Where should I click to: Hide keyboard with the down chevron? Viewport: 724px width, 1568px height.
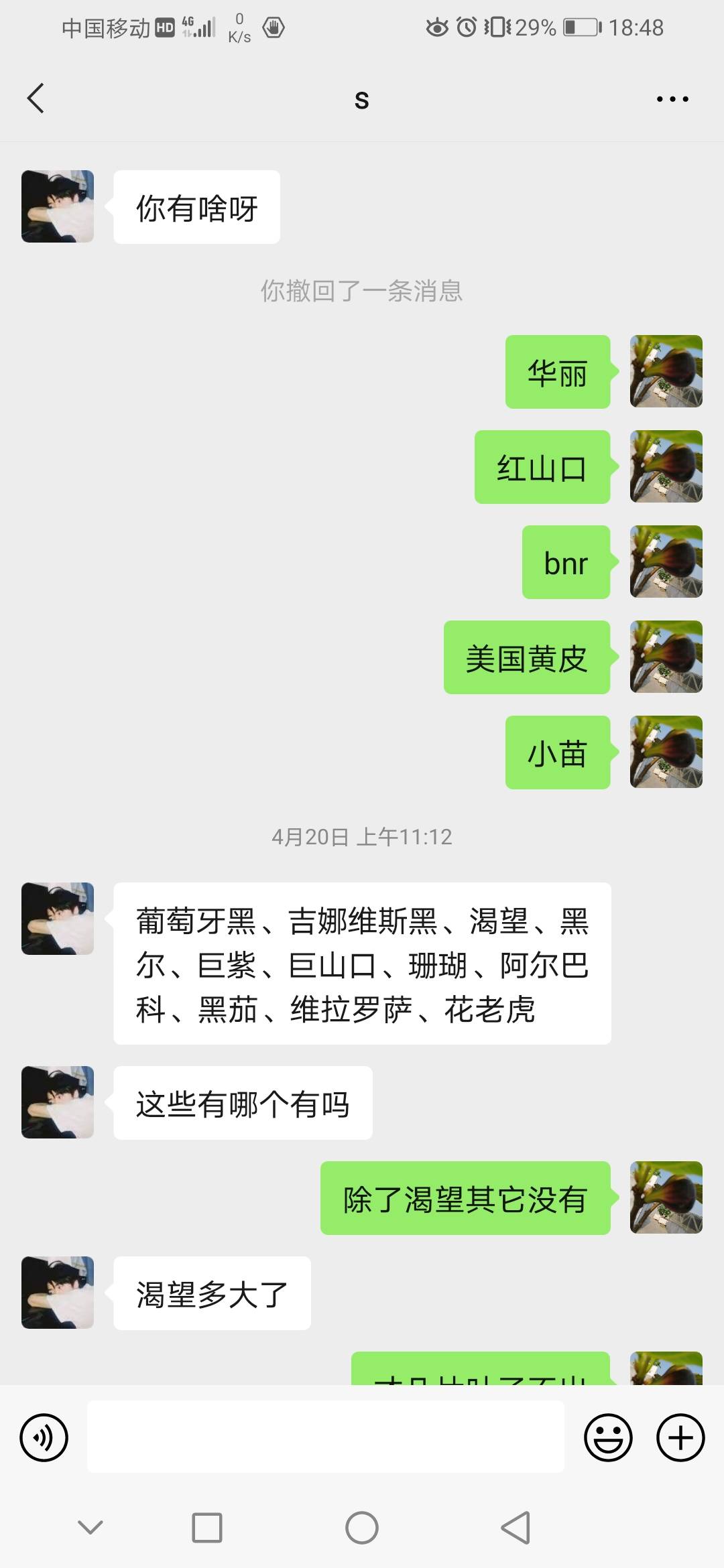click(90, 1528)
